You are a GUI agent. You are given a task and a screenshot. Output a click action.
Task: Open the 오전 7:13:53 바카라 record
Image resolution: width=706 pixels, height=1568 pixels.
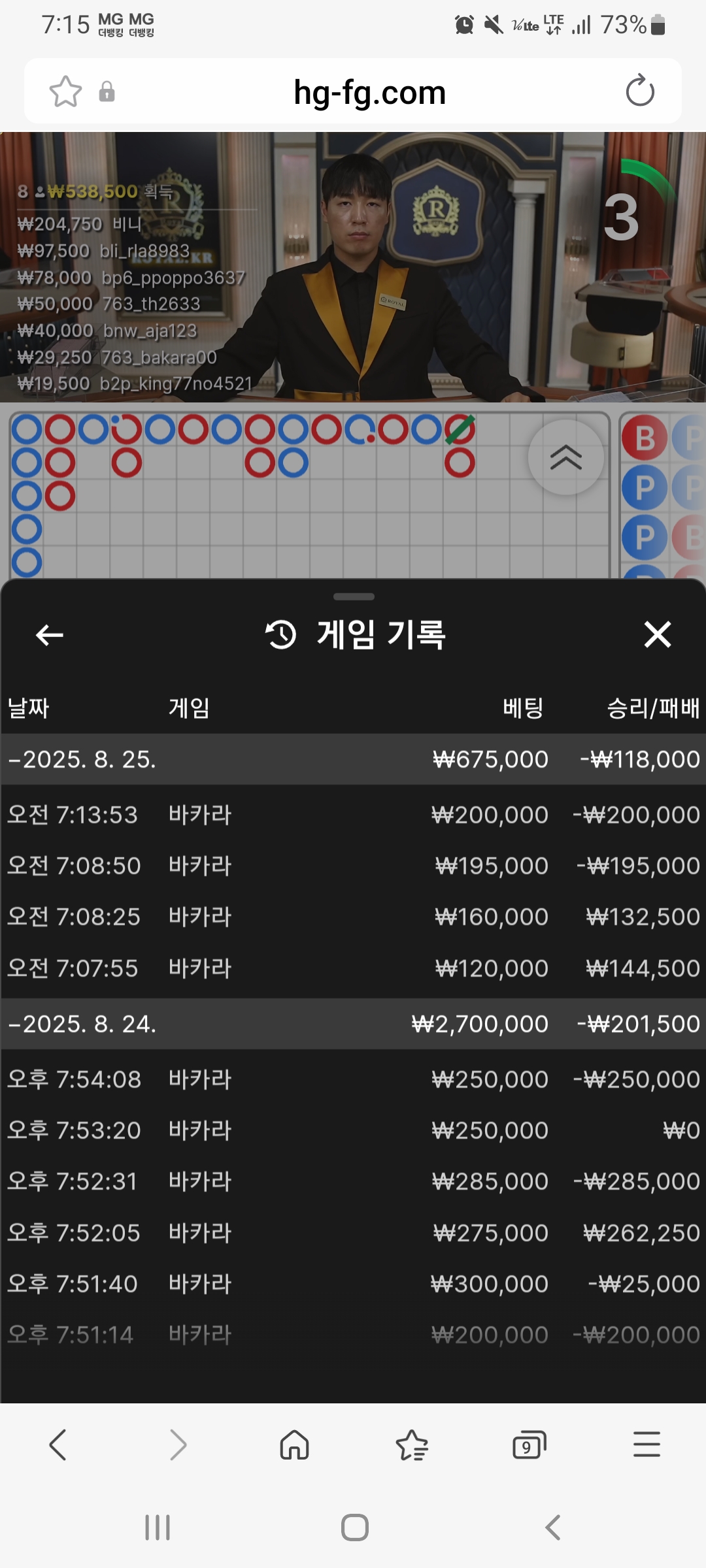(x=353, y=815)
